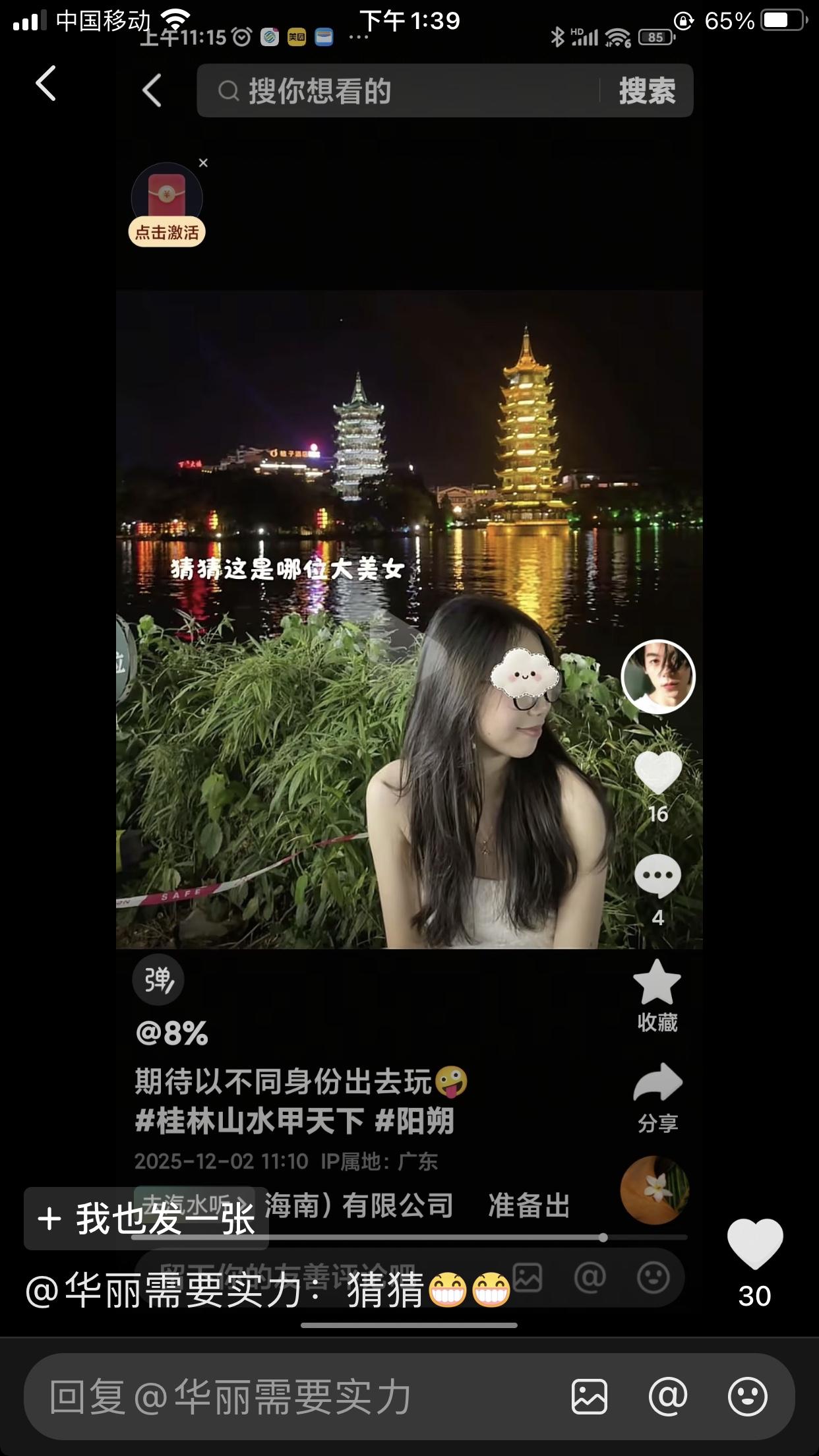This screenshot has width=819, height=1456.
Task: Like the comment via bottom-right heart
Action: point(756,1242)
